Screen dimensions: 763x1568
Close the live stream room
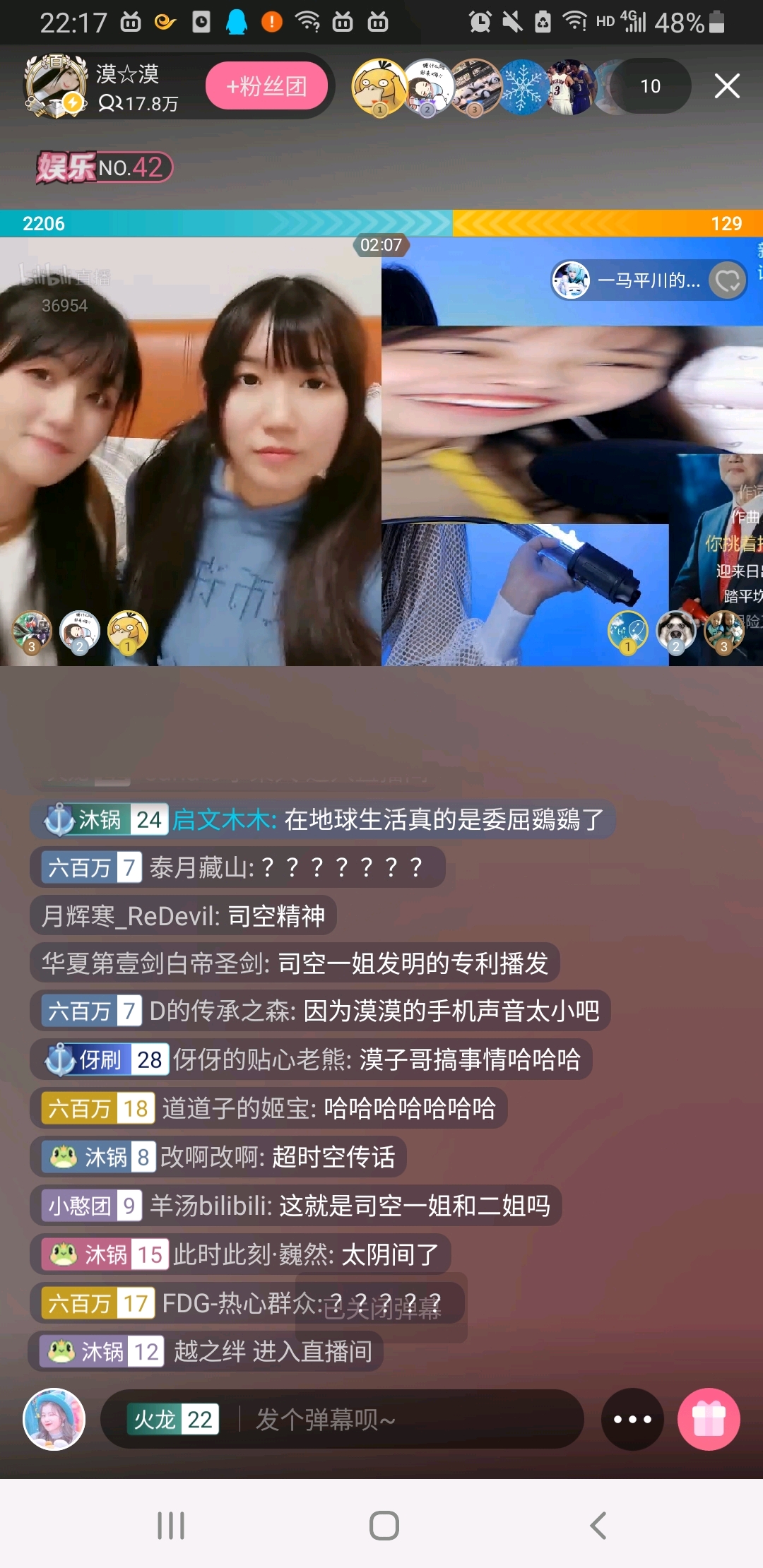(x=727, y=86)
